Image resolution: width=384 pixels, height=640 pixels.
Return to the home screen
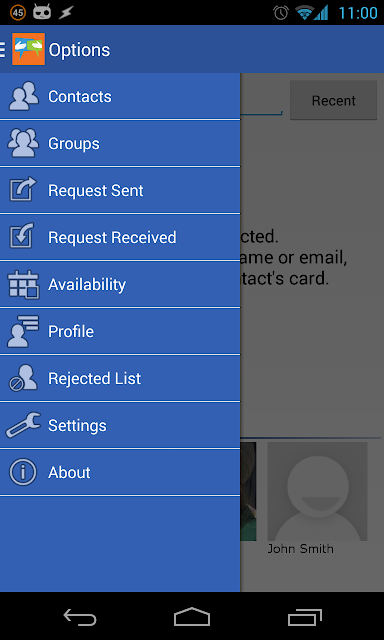tap(192, 617)
